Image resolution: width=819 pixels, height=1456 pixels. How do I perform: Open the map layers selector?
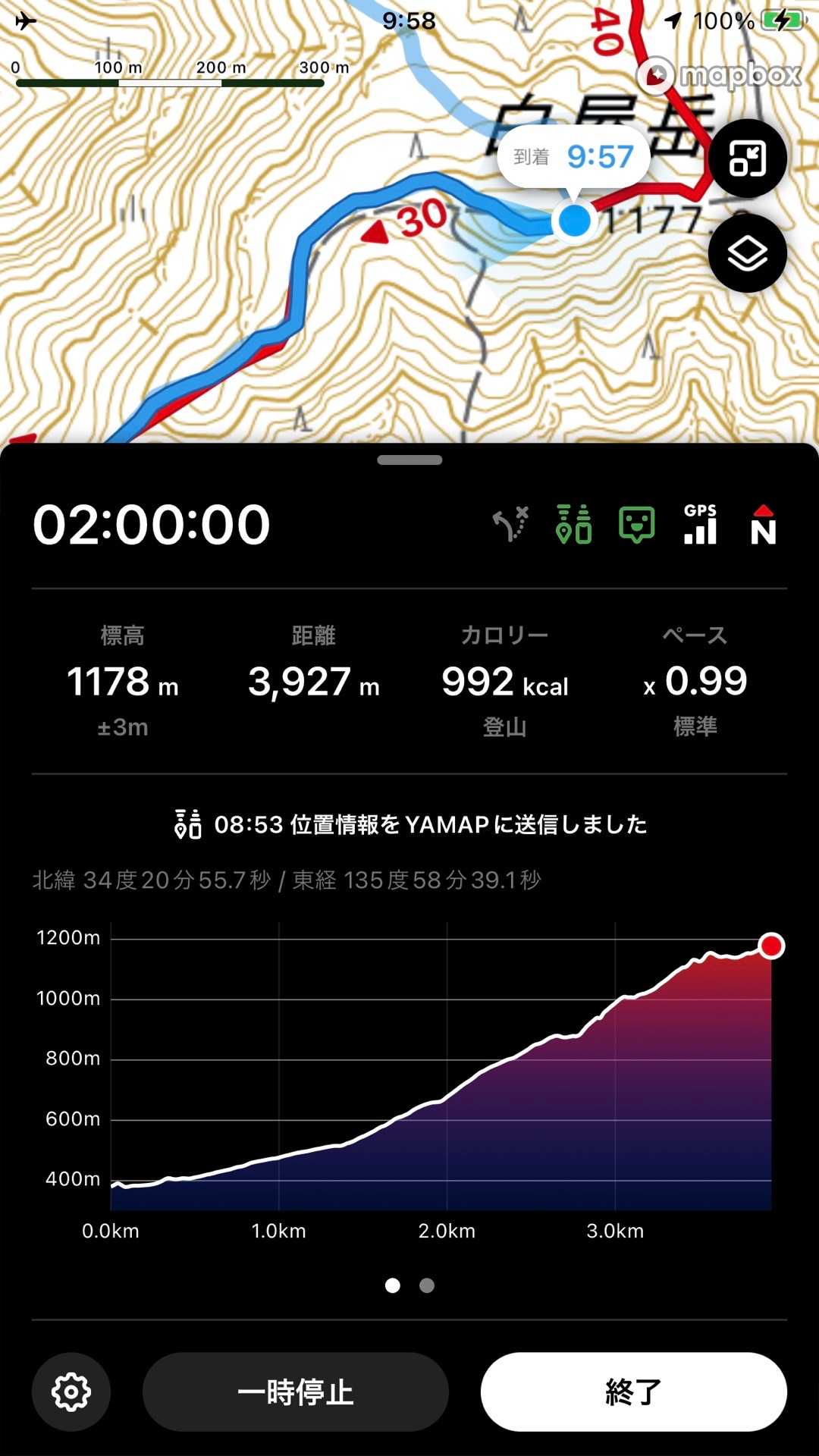pos(747,253)
